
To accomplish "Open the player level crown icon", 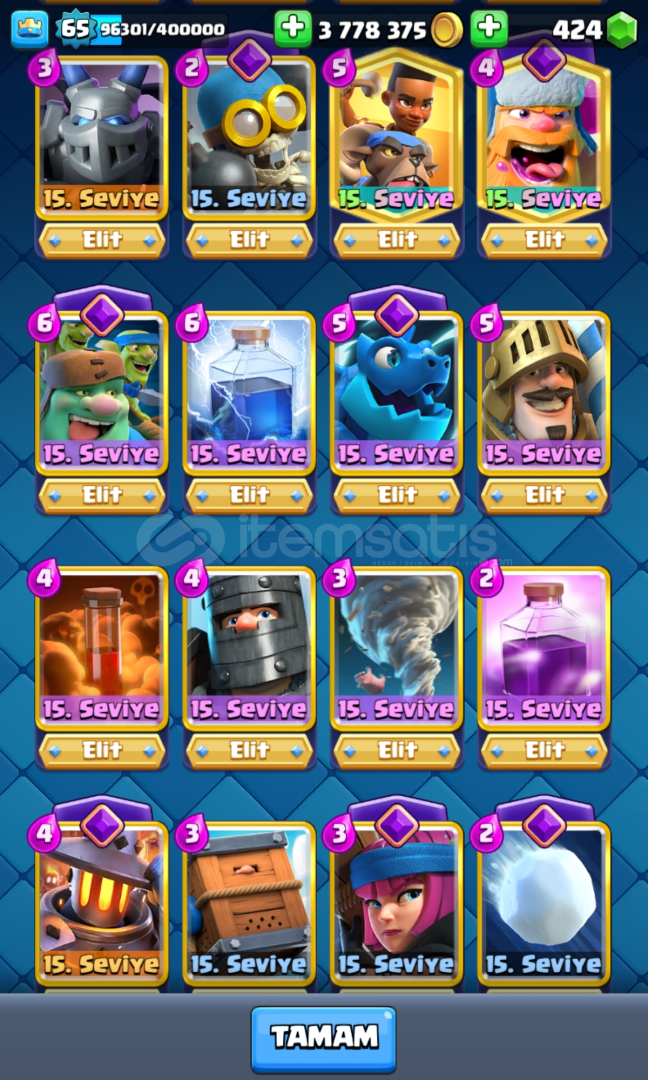I will (29, 29).
